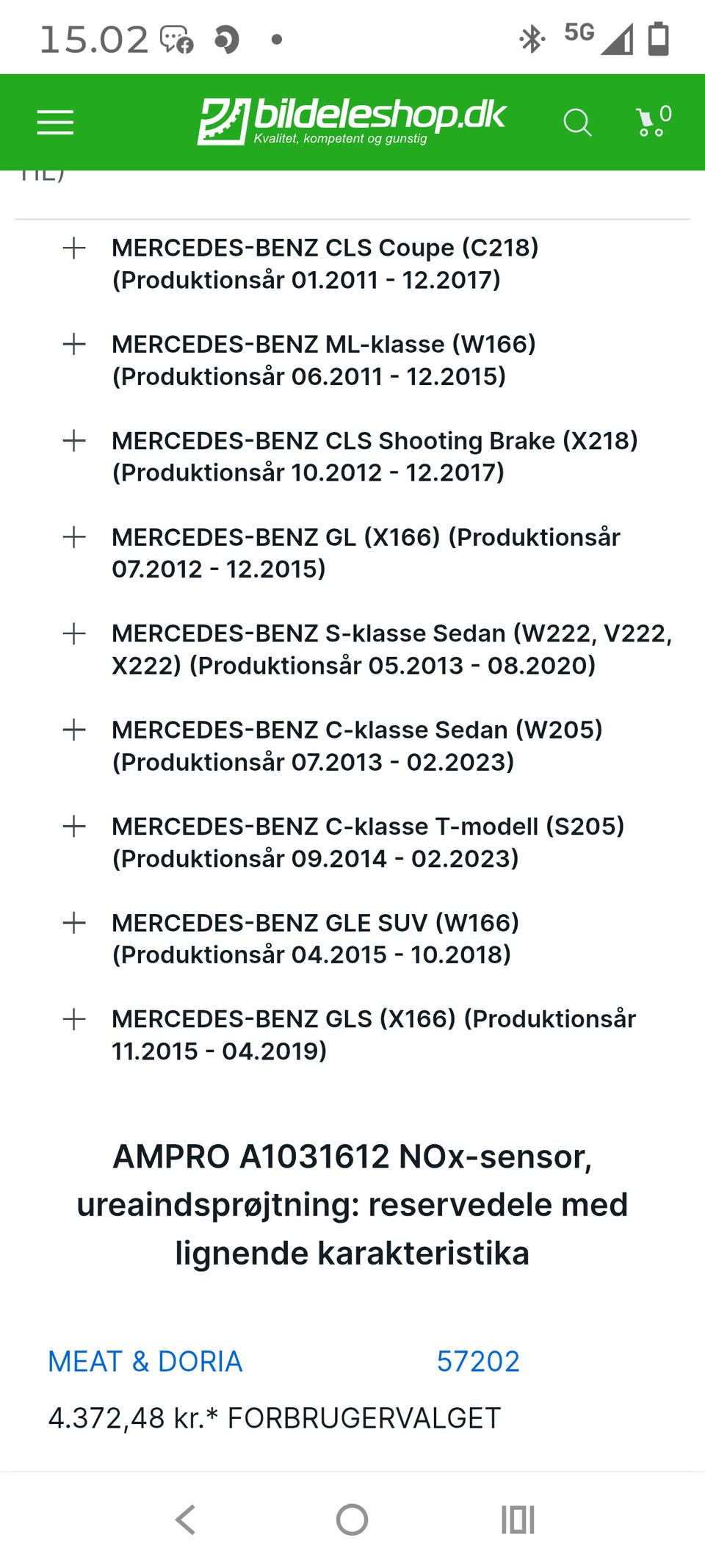This screenshot has width=705, height=1568.
Task: Open the hamburger menu
Action: pyautogui.click(x=56, y=122)
